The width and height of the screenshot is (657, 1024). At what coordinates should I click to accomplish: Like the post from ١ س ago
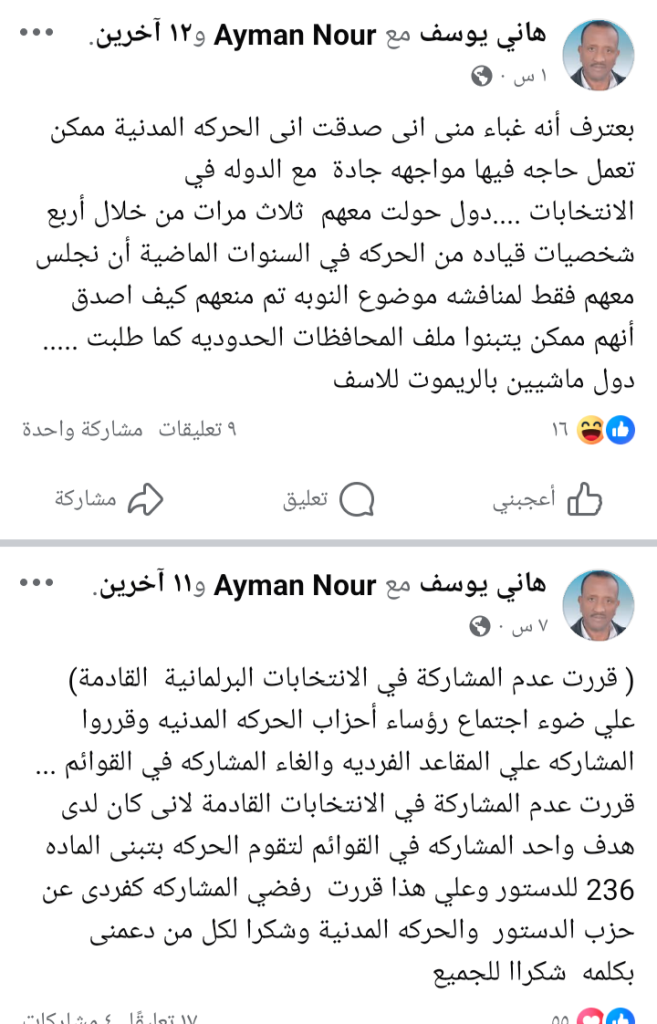[x=547, y=501]
